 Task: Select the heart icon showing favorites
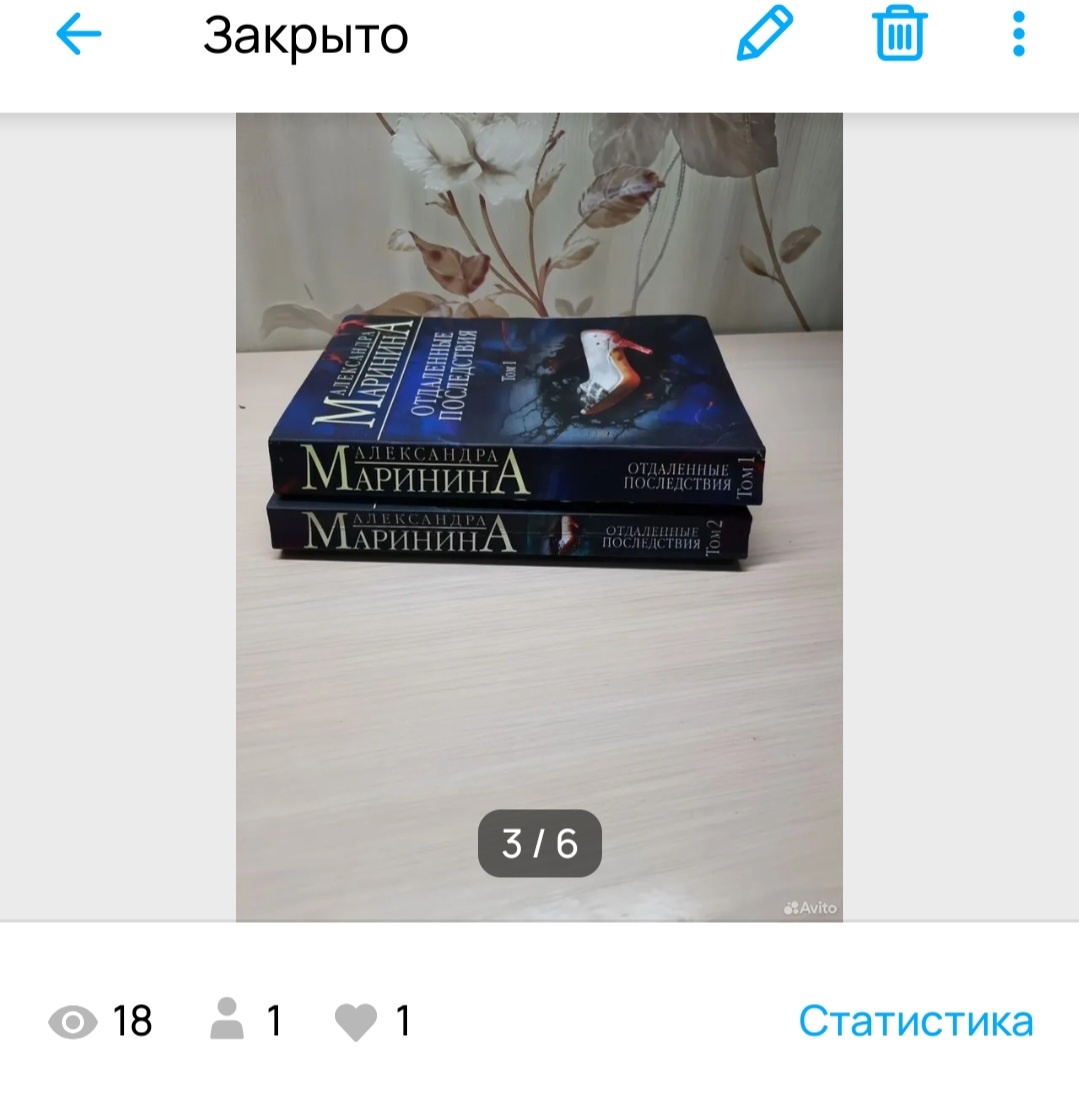click(357, 1022)
